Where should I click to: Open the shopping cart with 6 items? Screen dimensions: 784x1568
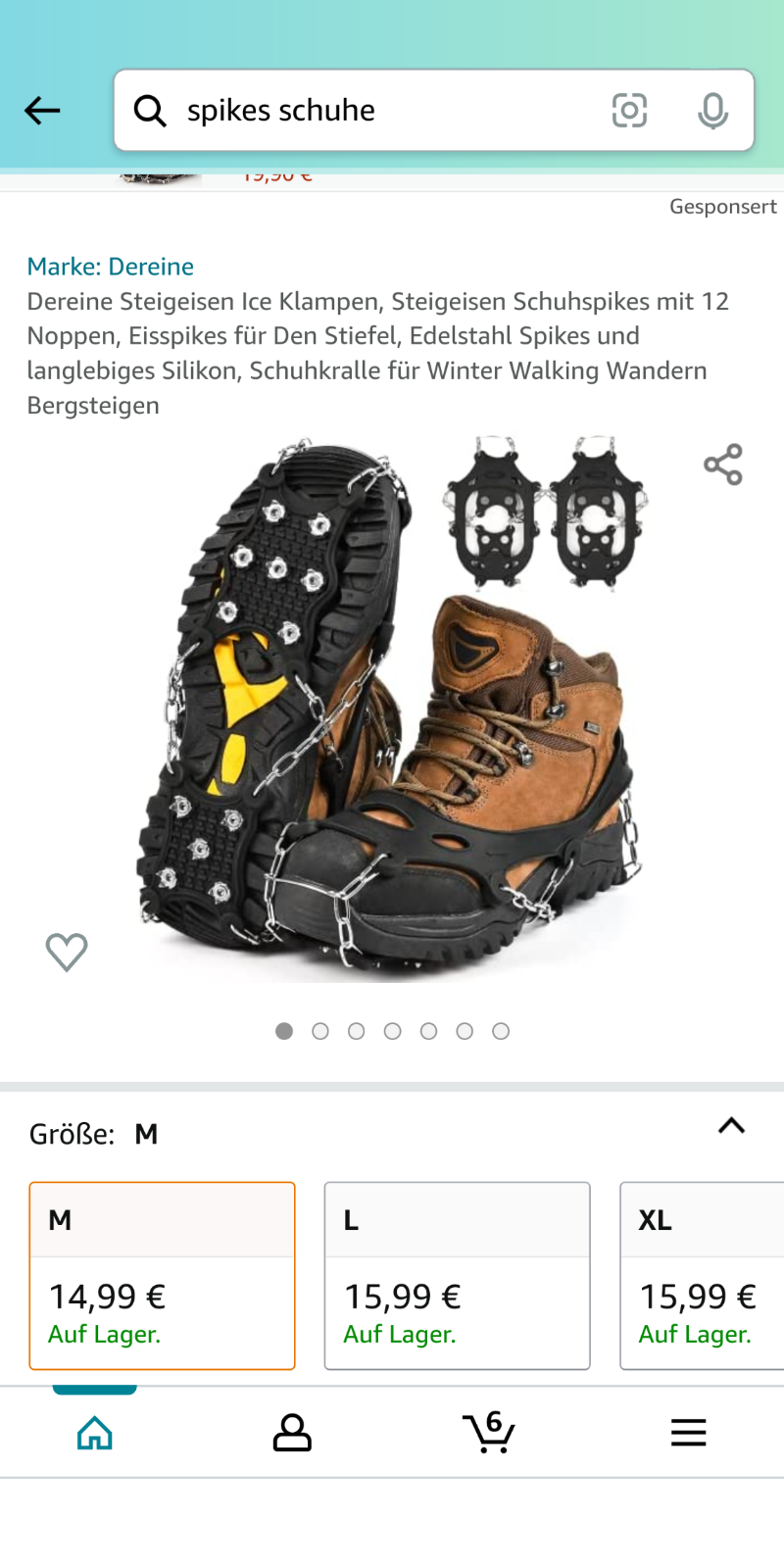[489, 1433]
